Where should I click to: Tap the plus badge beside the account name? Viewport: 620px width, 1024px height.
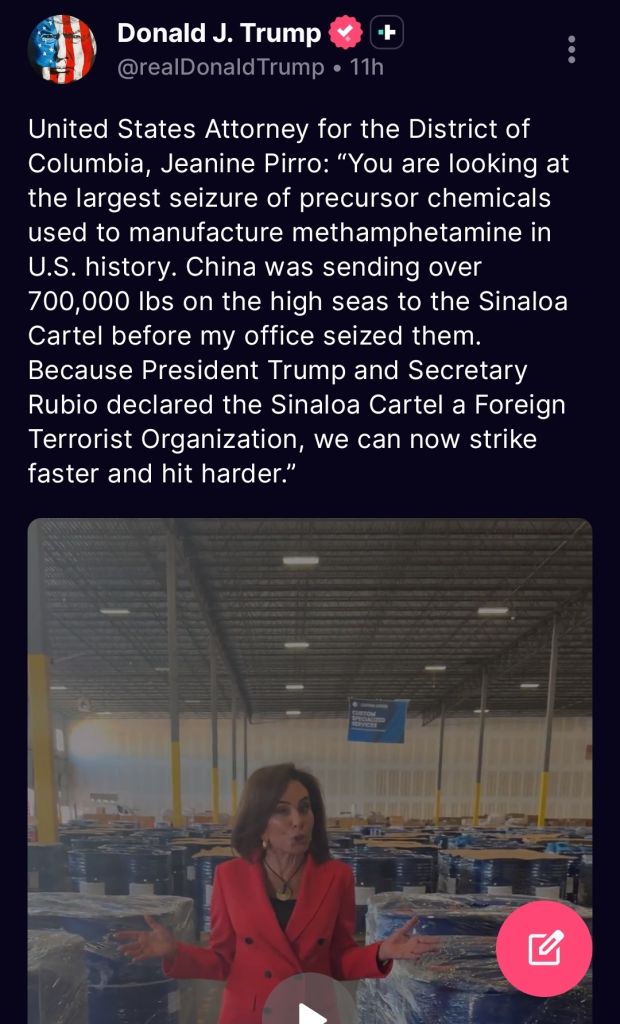tap(387, 34)
